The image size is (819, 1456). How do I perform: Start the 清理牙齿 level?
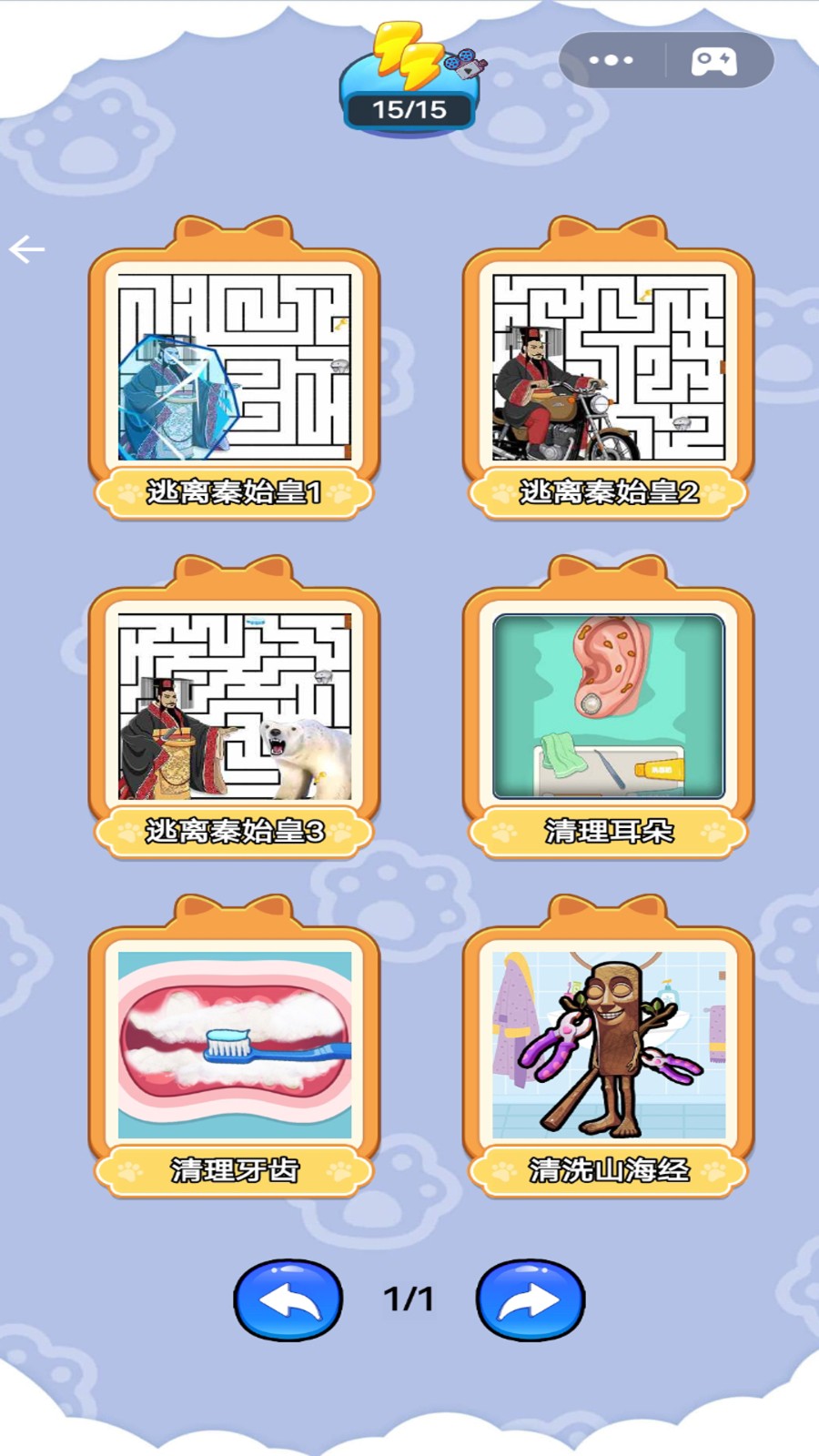tap(234, 1046)
